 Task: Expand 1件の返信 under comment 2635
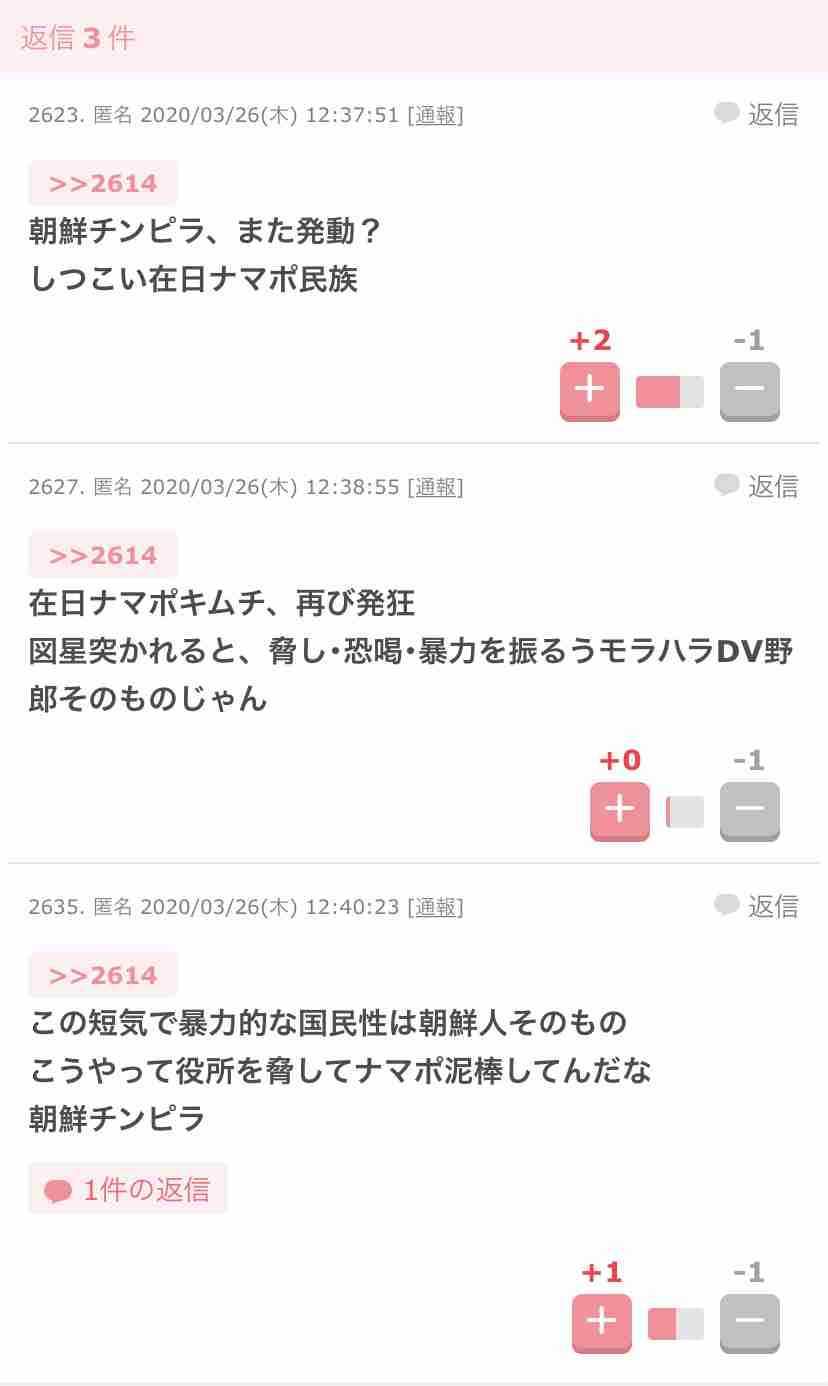128,1189
